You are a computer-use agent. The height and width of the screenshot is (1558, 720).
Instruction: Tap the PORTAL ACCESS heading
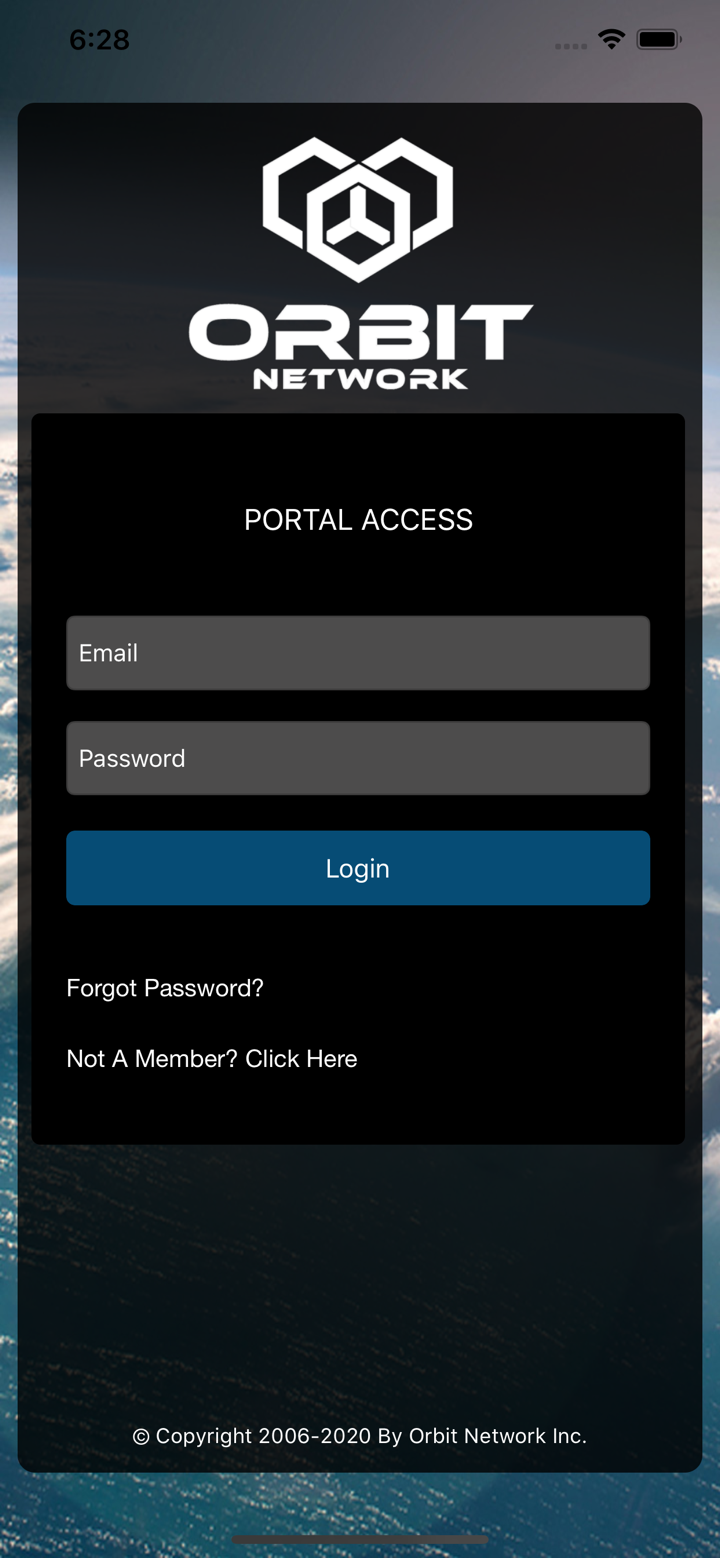pyautogui.click(x=358, y=520)
